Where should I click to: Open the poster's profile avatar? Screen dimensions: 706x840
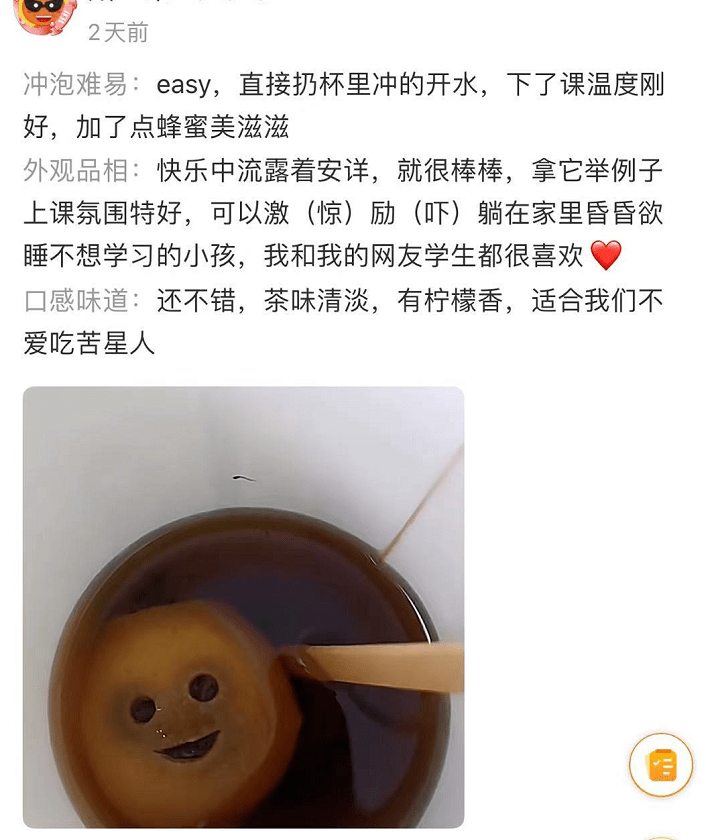[44, 14]
